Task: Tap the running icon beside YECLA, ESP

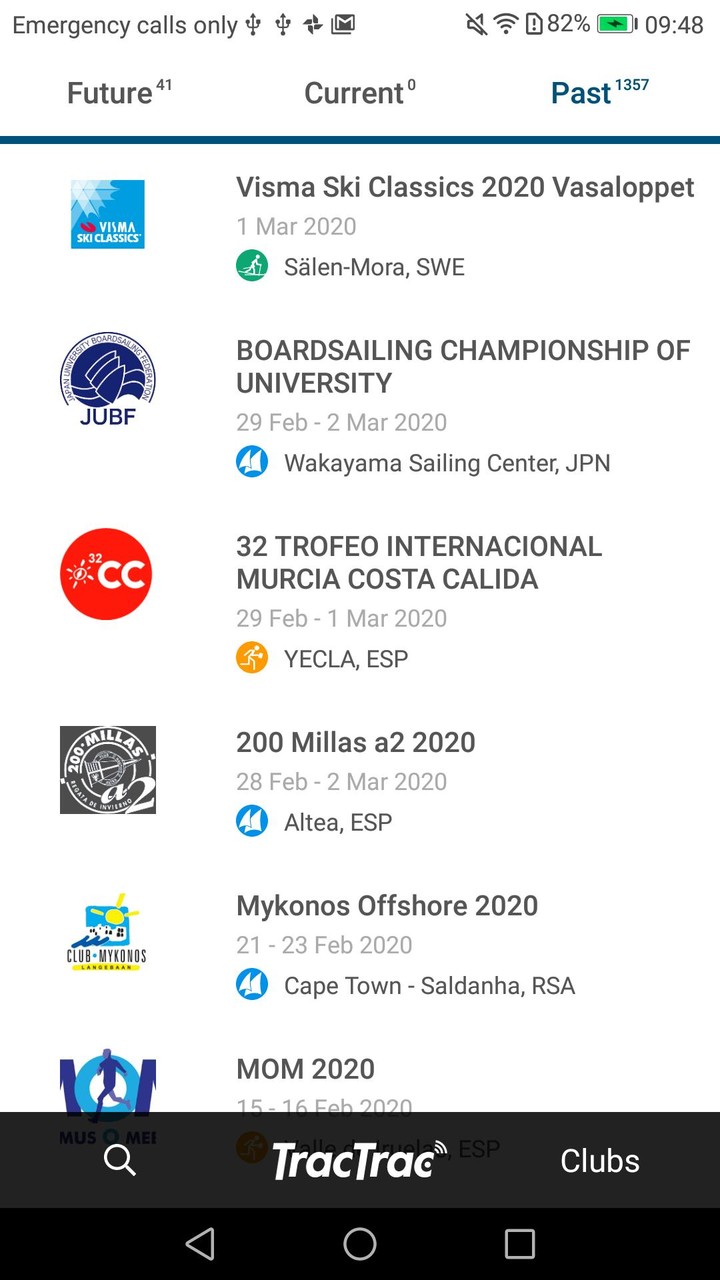Action: pos(252,658)
